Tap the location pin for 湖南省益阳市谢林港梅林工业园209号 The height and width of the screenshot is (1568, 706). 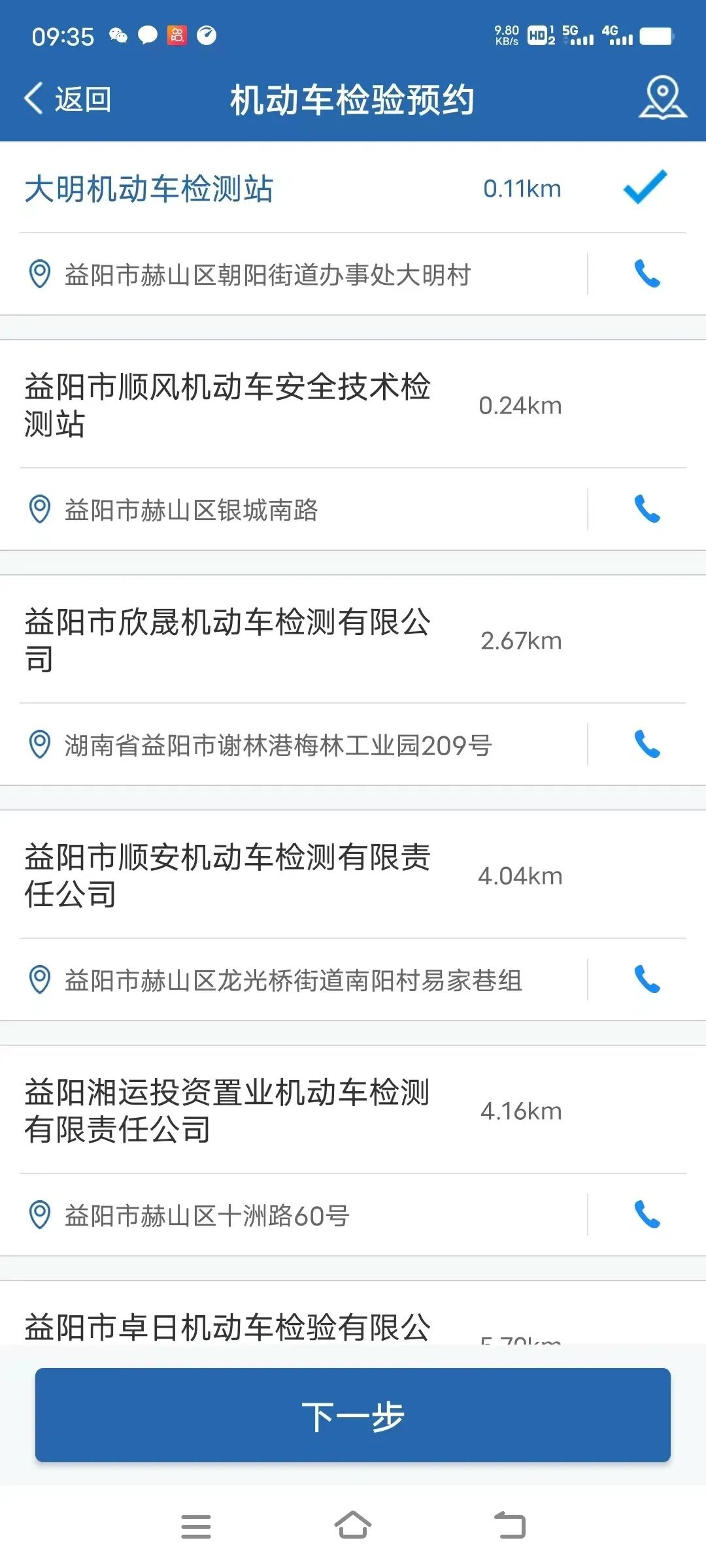click(x=41, y=745)
